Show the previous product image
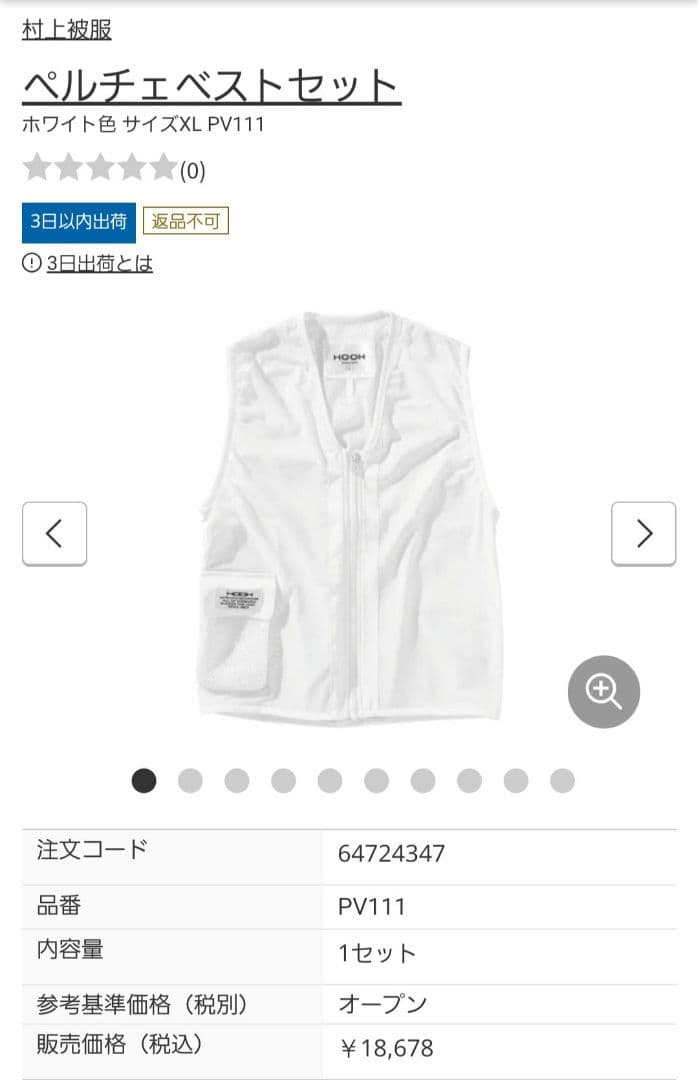 54,534
